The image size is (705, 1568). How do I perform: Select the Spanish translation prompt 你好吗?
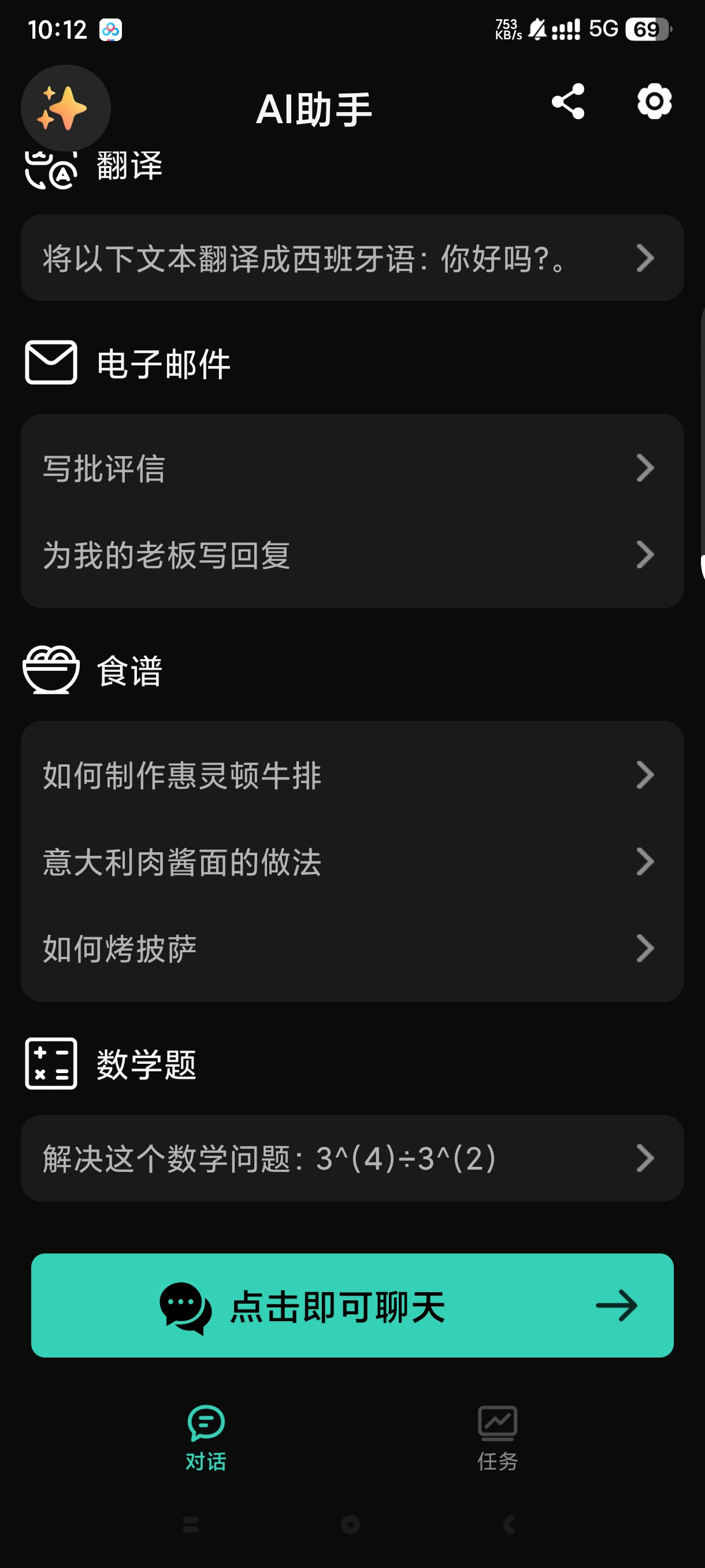click(x=351, y=258)
